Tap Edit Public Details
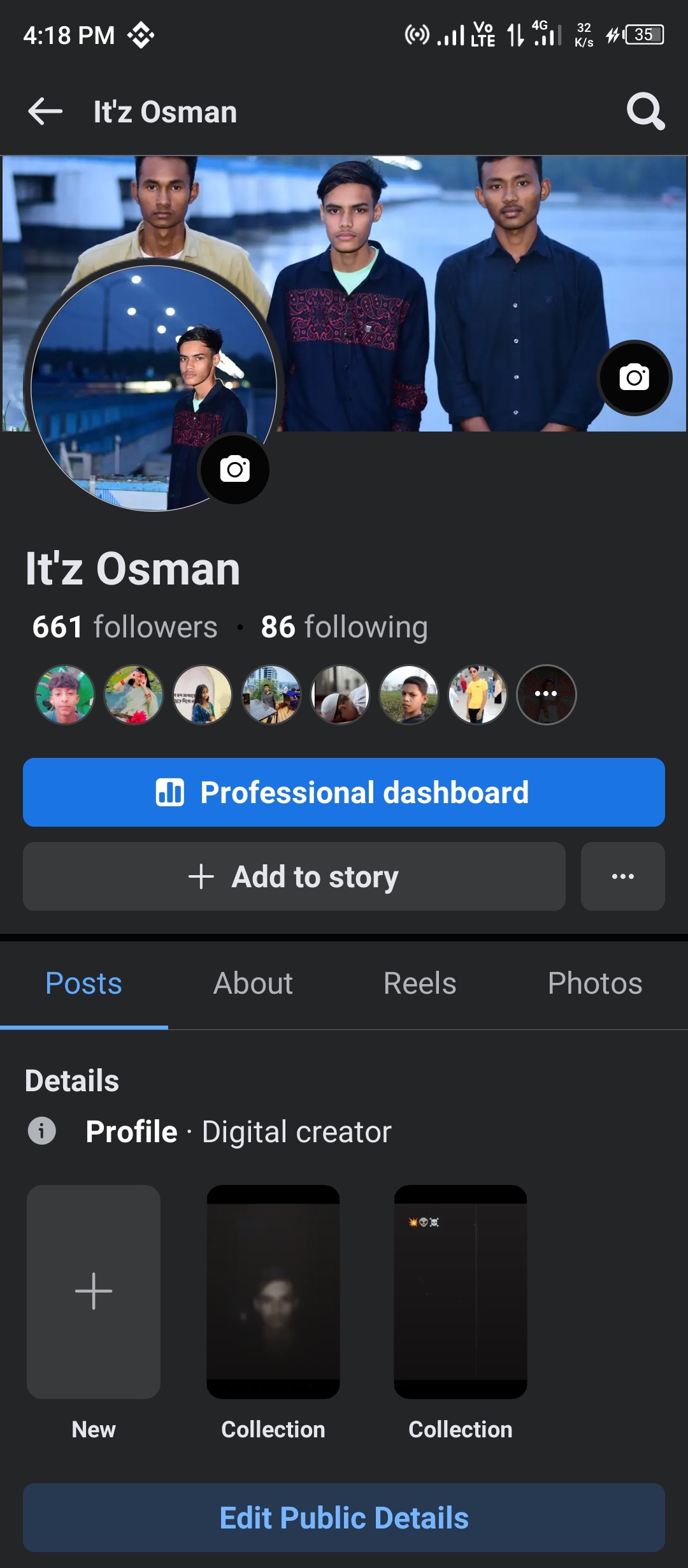688x1568 pixels. [x=344, y=1518]
